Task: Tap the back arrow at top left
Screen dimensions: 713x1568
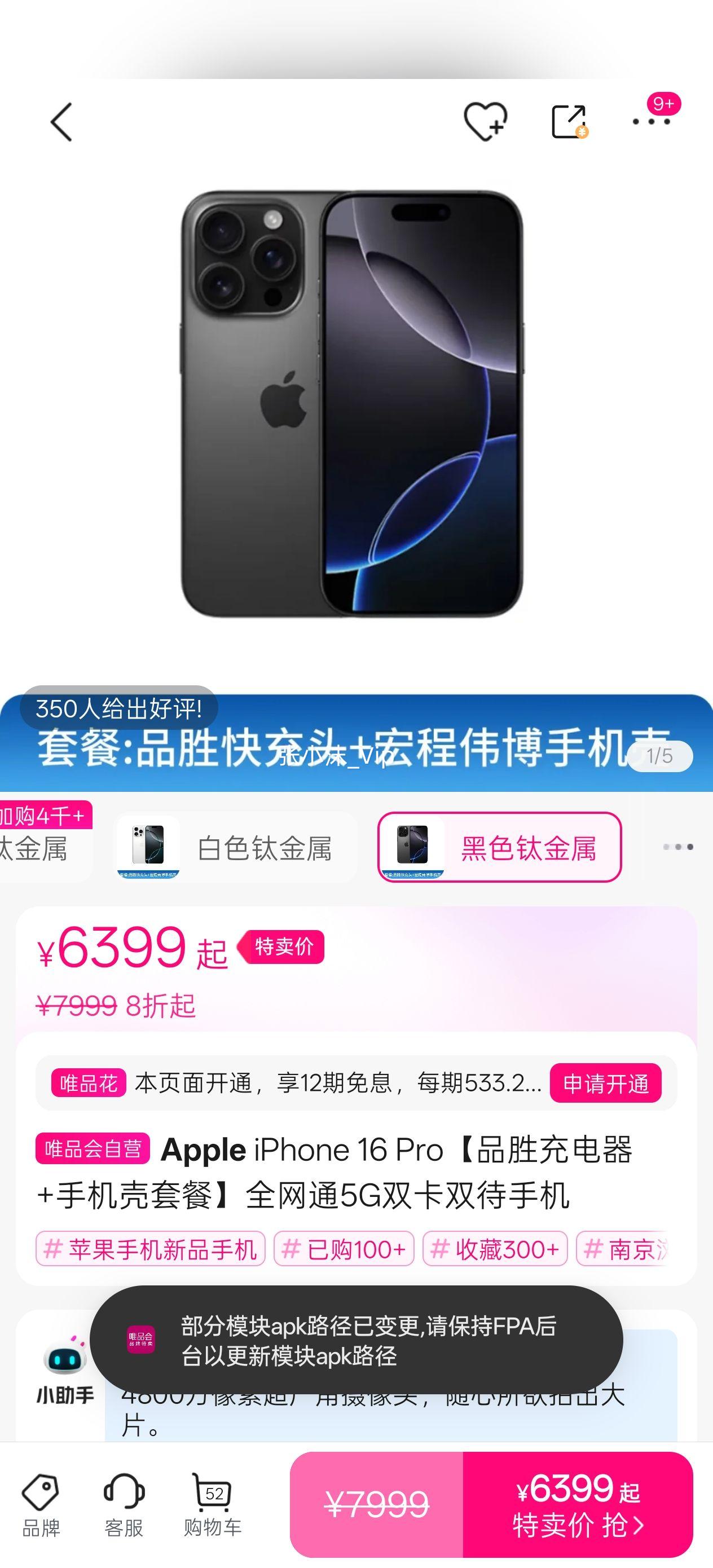Action: [60, 121]
